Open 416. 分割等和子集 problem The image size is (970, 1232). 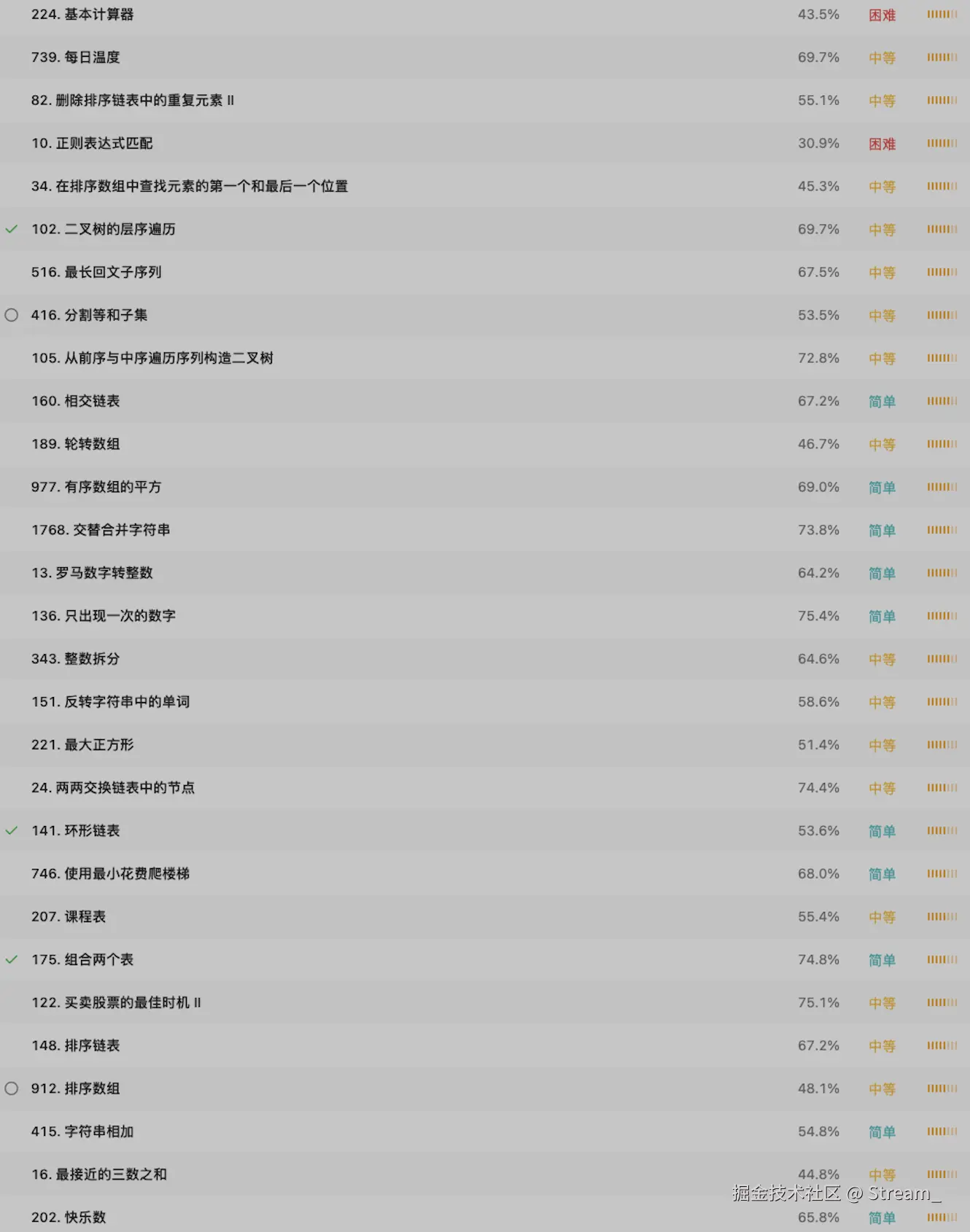[x=89, y=315]
